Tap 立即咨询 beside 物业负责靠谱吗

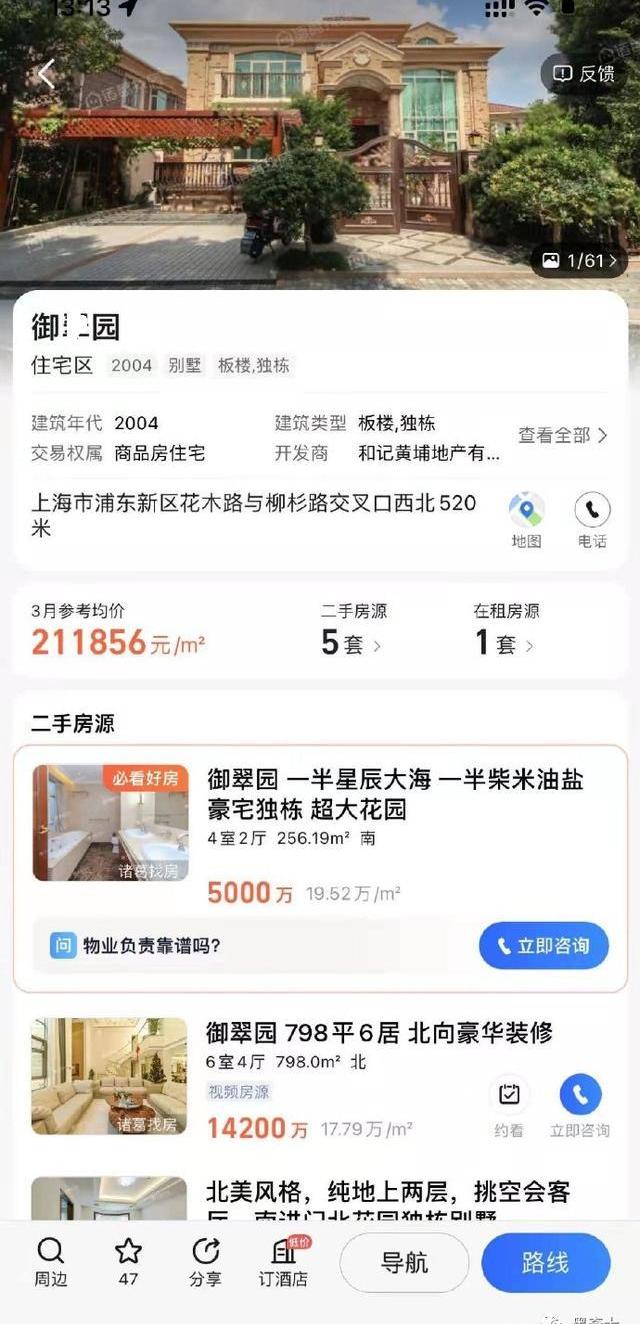[x=543, y=945]
